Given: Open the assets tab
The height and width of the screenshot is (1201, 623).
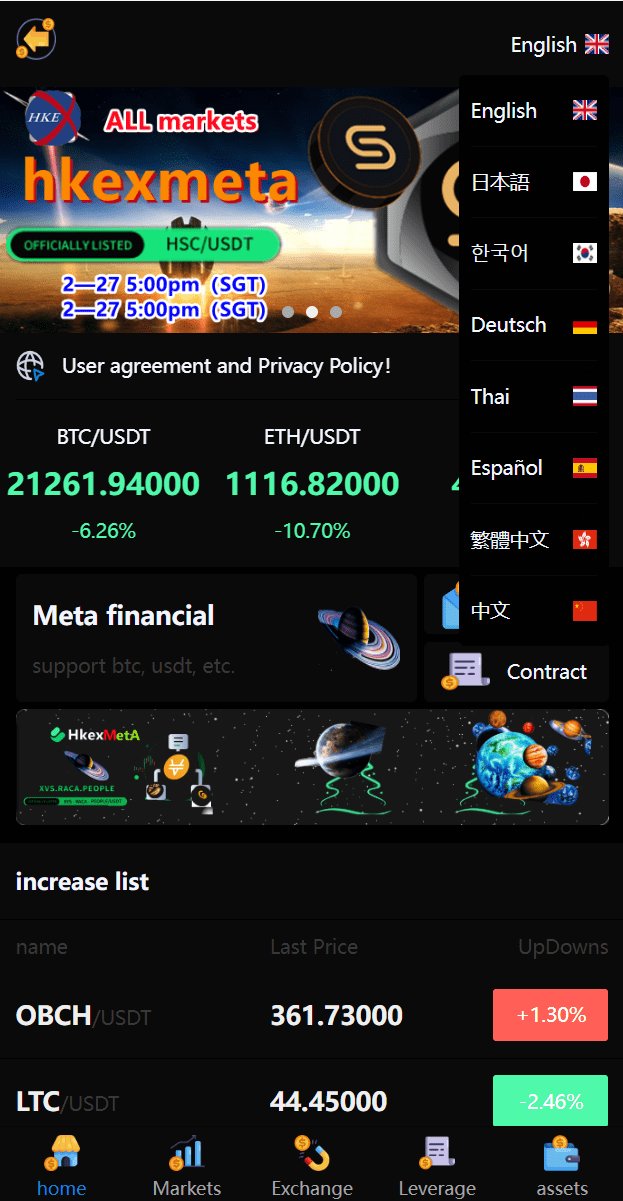Looking at the screenshot, I should pyautogui.click(x=562, y=1167).
